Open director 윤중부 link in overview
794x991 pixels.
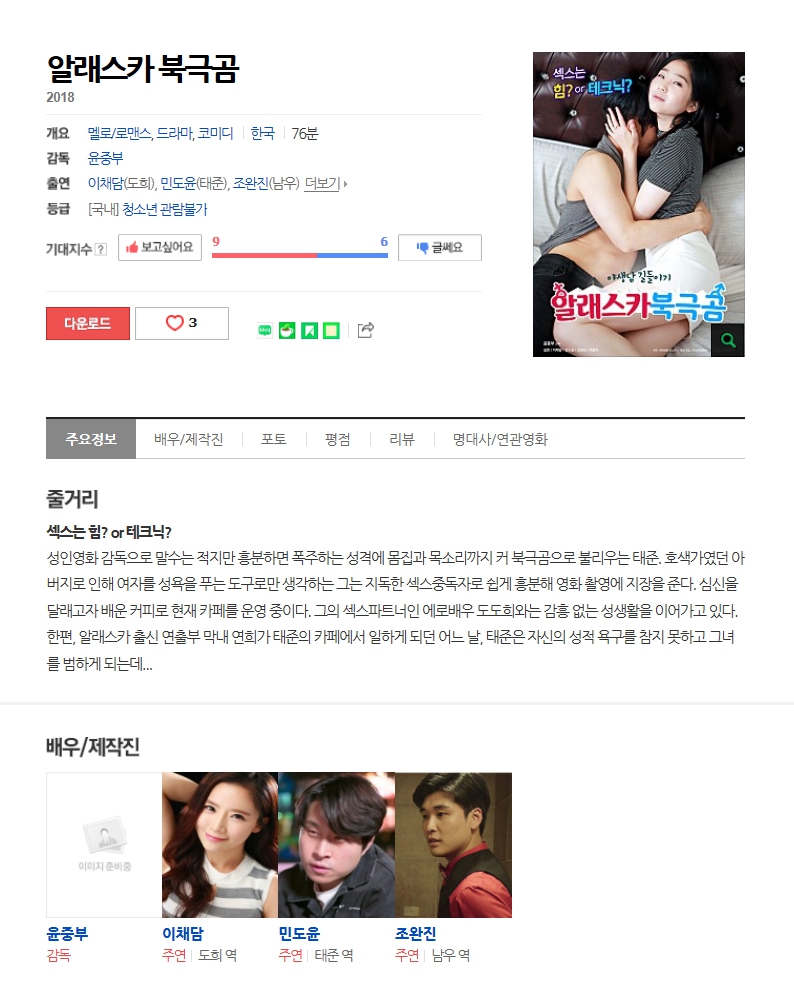point(105,158)
